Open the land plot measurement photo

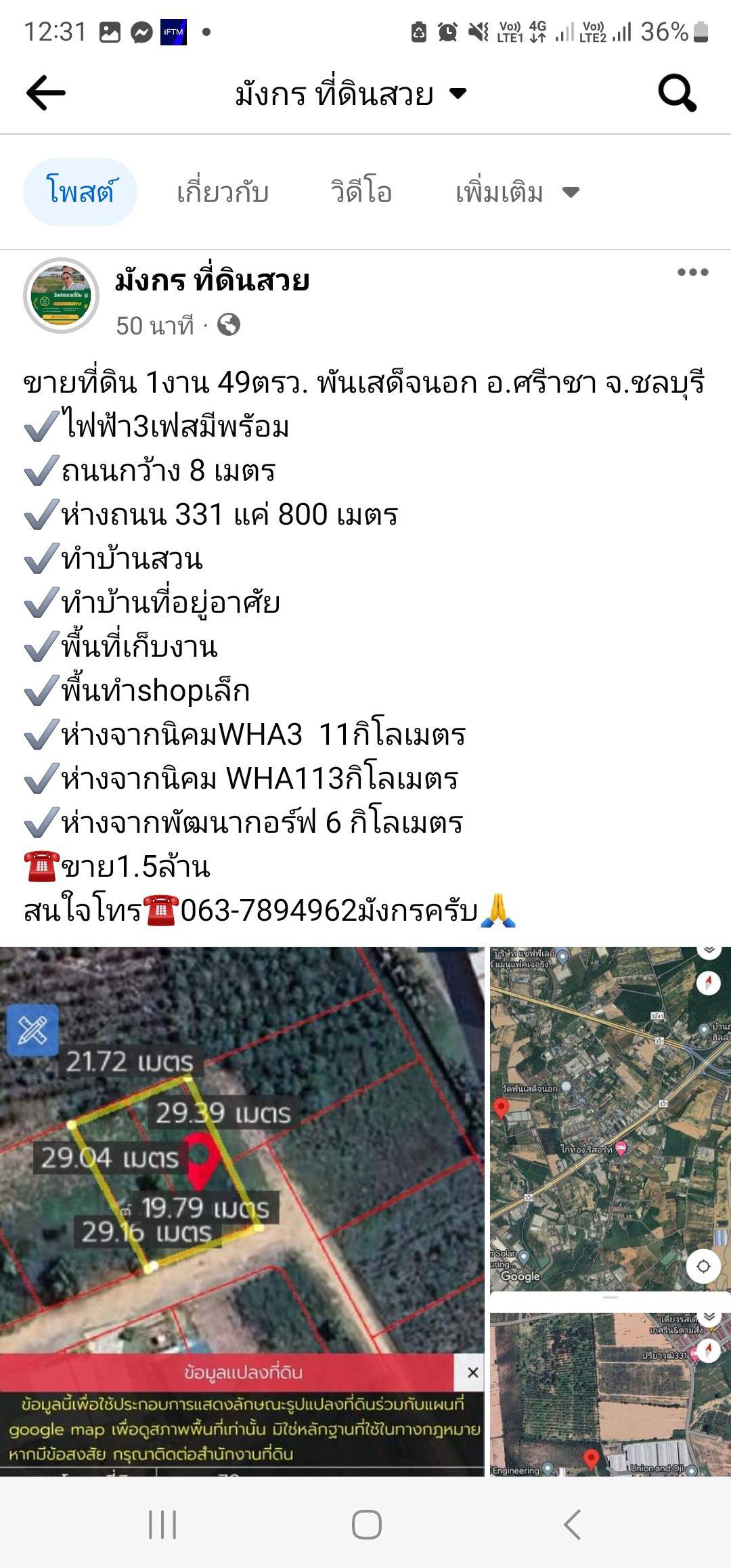coord(242,1211)
